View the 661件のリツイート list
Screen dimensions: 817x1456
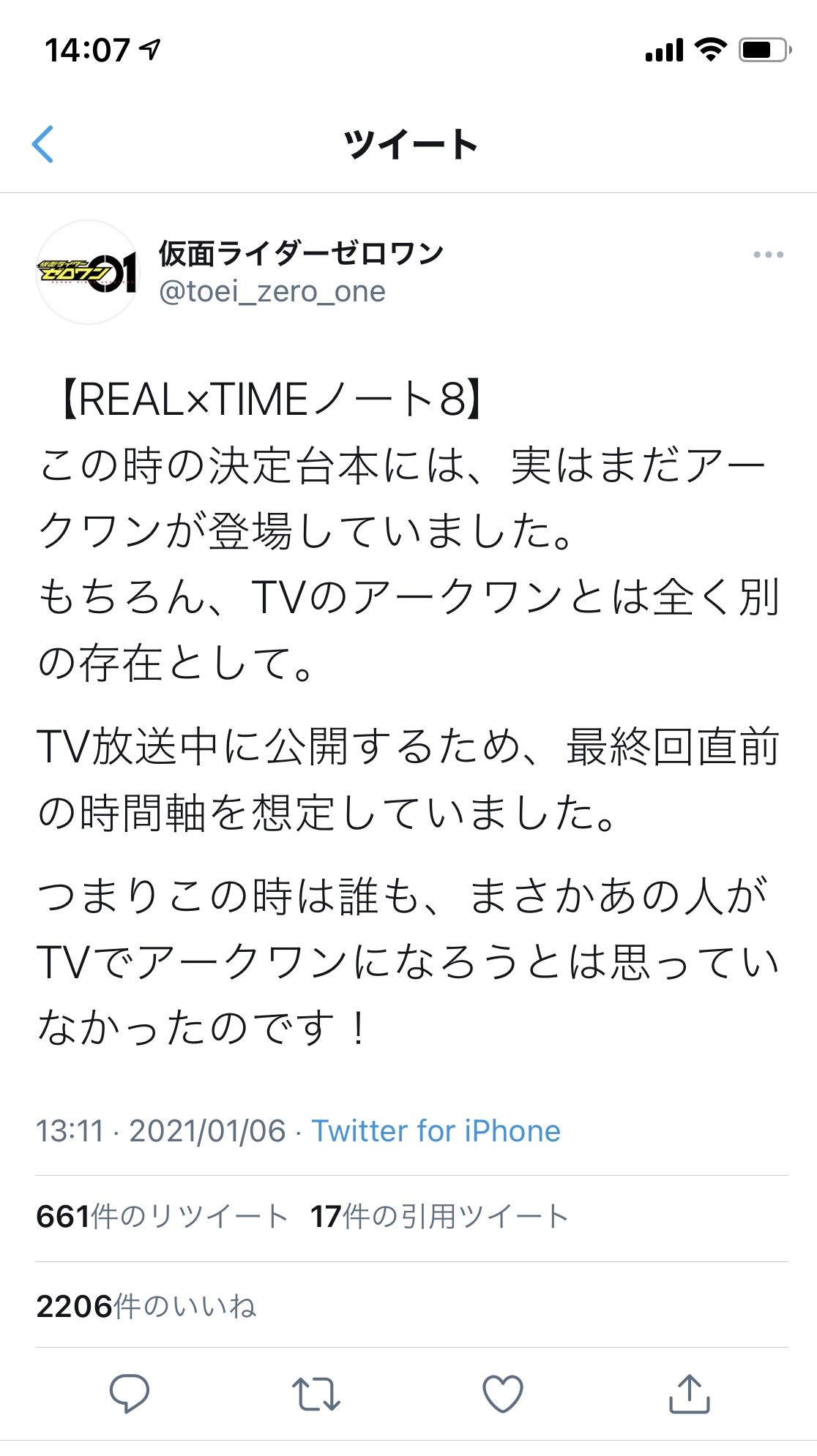(x=162, y=1217)
